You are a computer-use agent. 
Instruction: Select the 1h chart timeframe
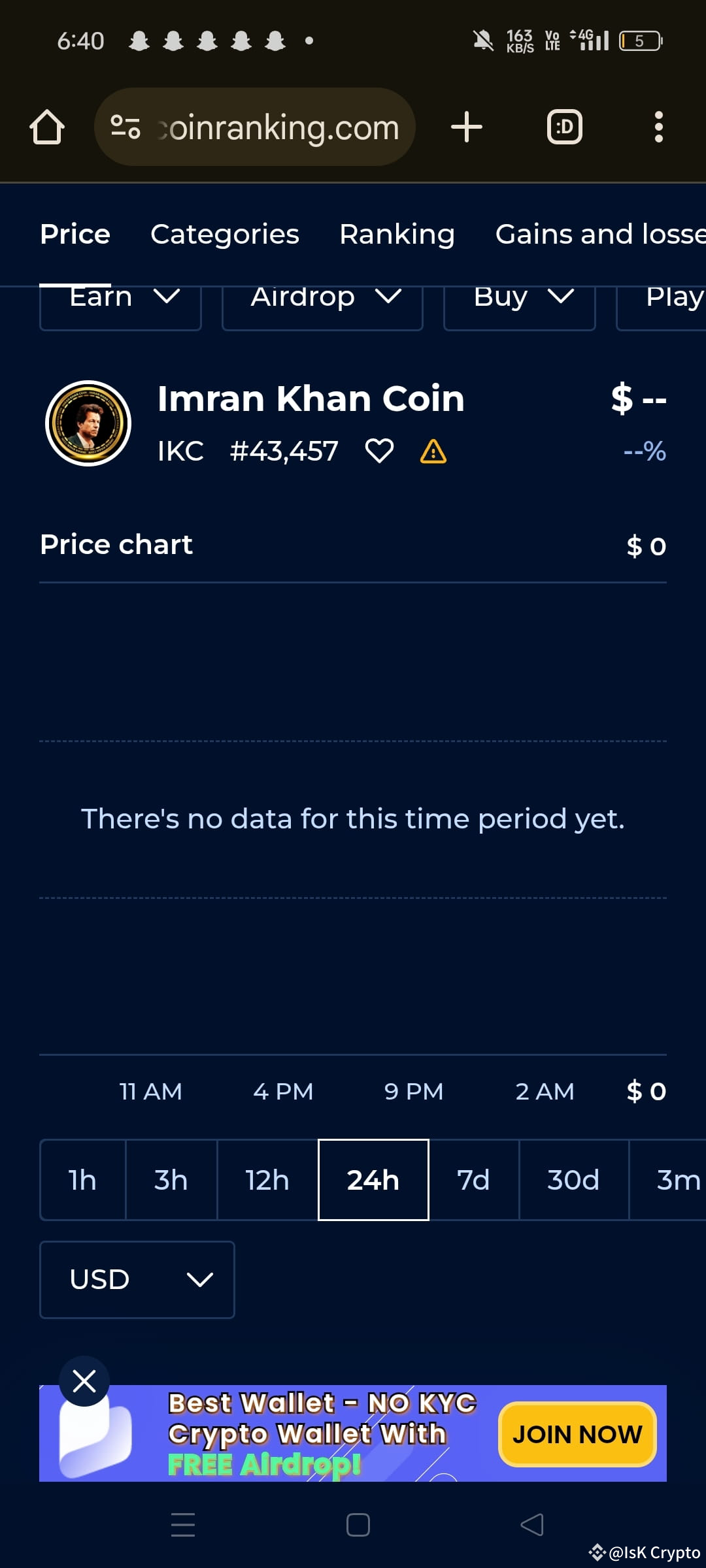82,1180
